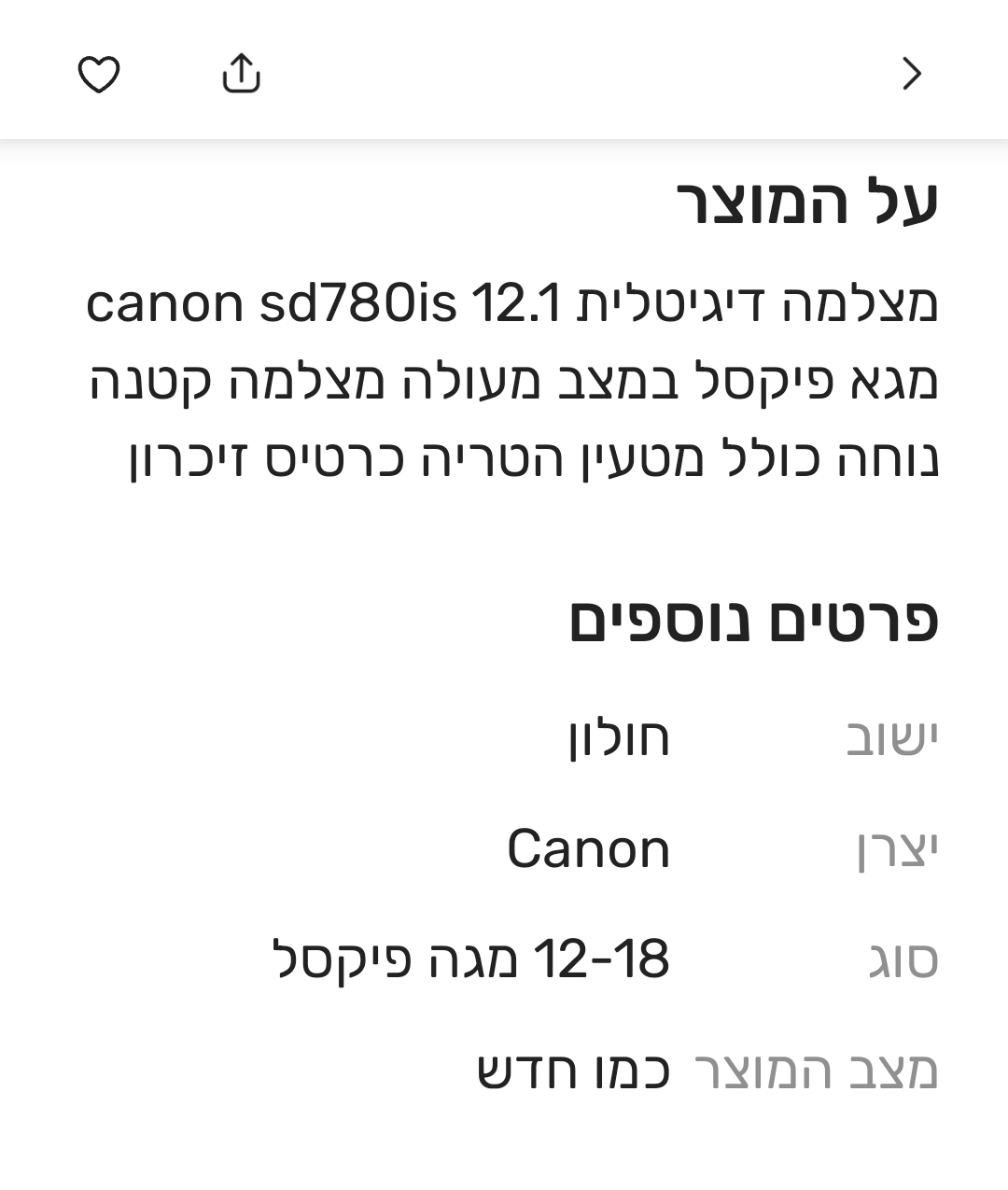Image resolution: width=1008 pixels, height=1190 pixels.
Task: Click the right-pointing navigation chevron
Action: (913, 72)
